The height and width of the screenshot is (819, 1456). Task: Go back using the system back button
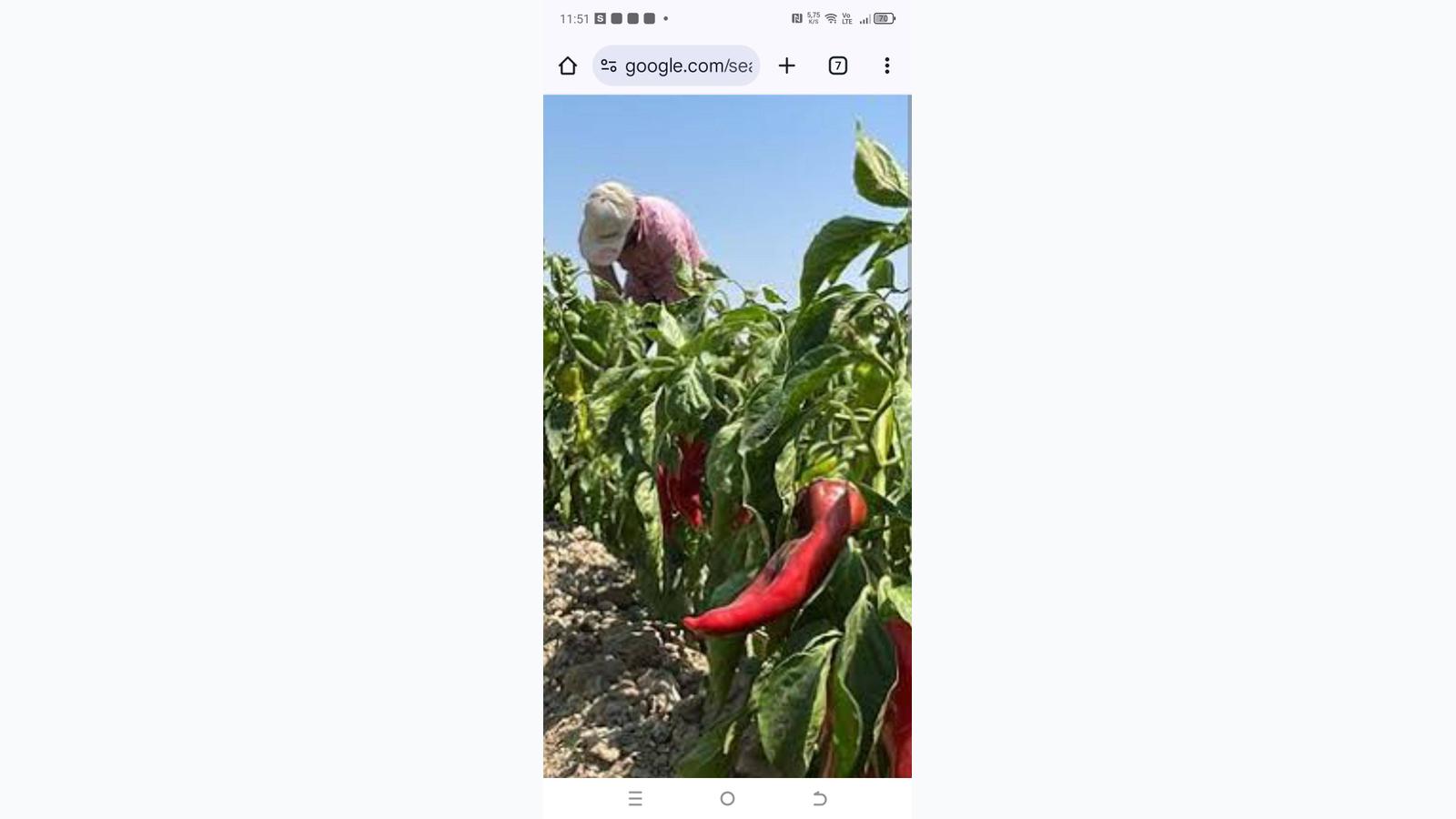pos(820,798)
